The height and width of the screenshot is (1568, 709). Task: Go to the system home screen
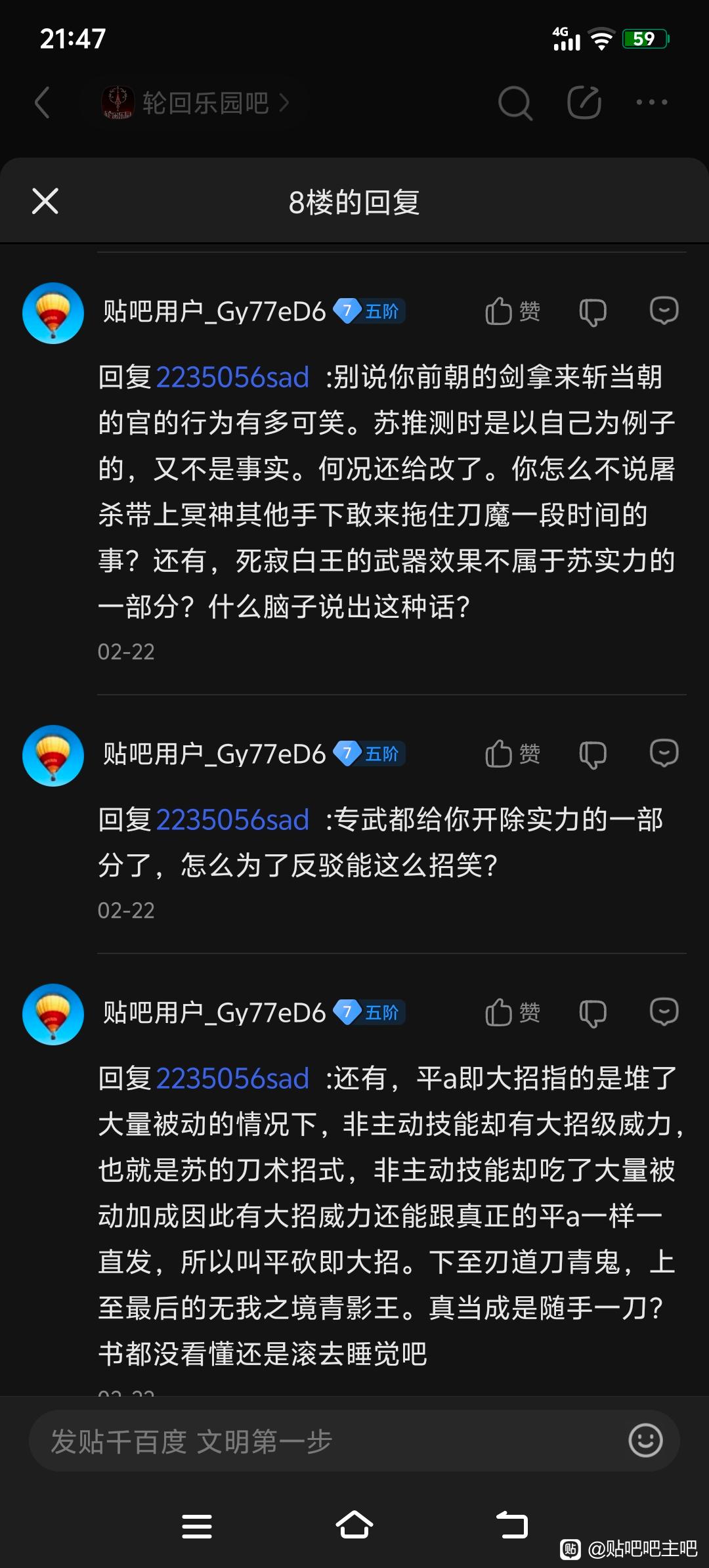pos(354,1525)
